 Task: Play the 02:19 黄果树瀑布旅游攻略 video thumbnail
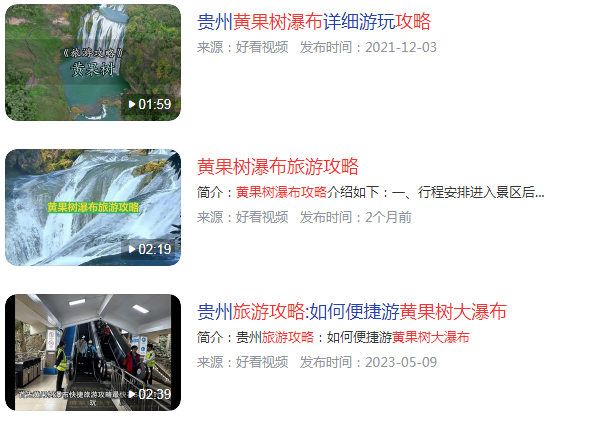(x=92, y=208)
